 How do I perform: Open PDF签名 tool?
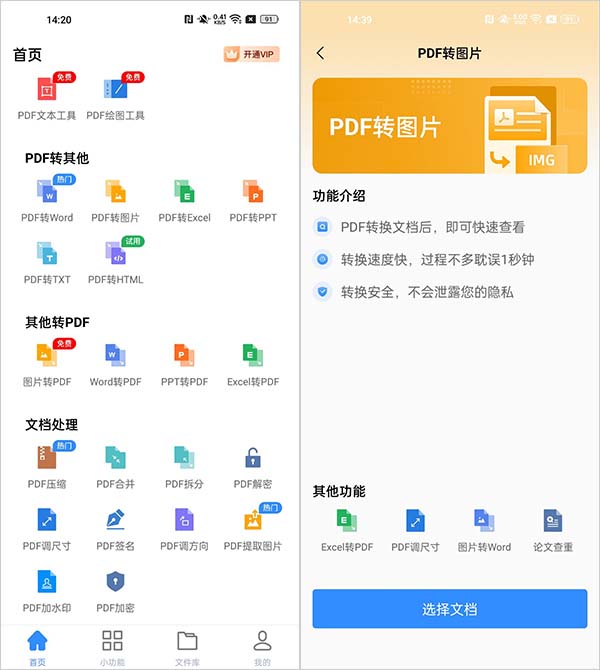coord(116,528)
